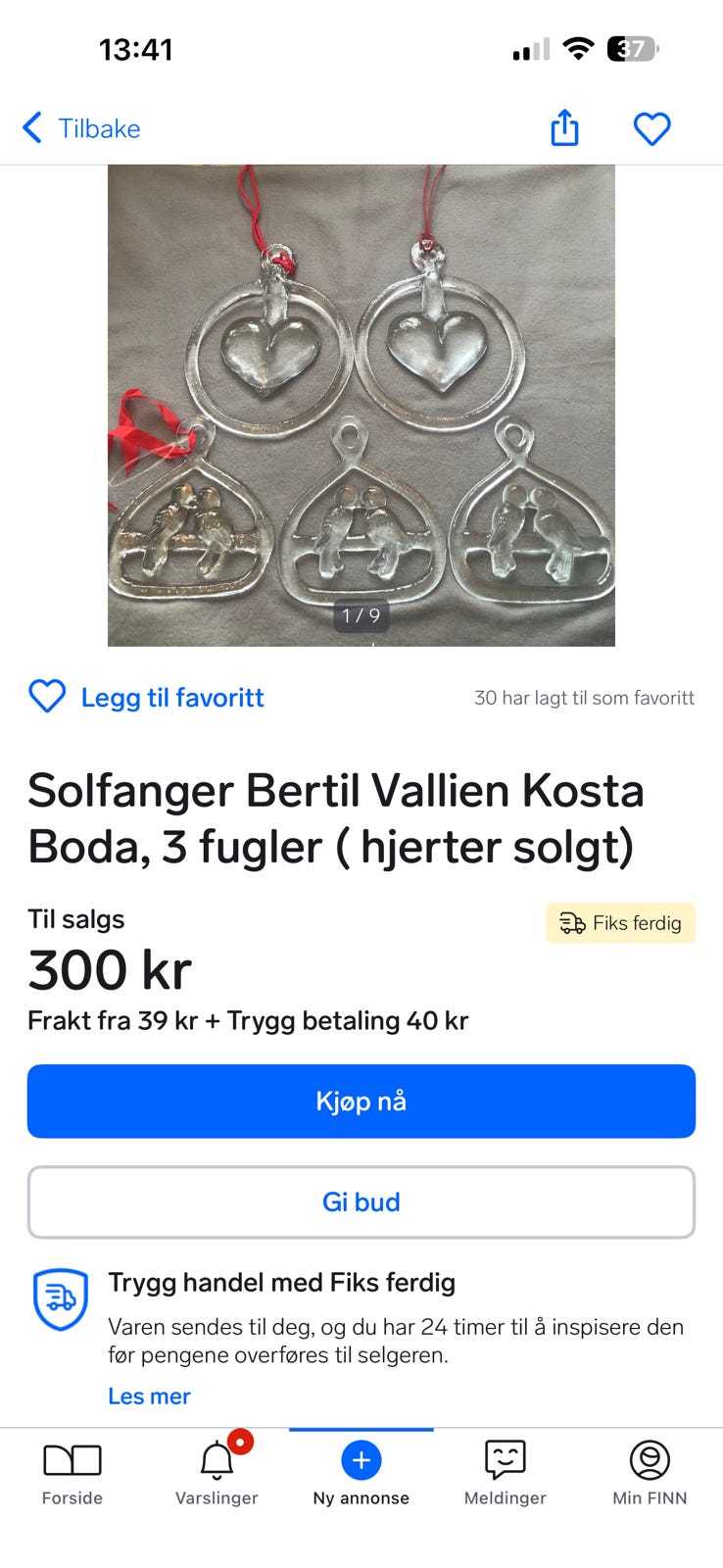Viewport: 723px width, 1568px height.
Task: Expand shipping details on Frakt fra 39 kr
Action: [248, 1020]
